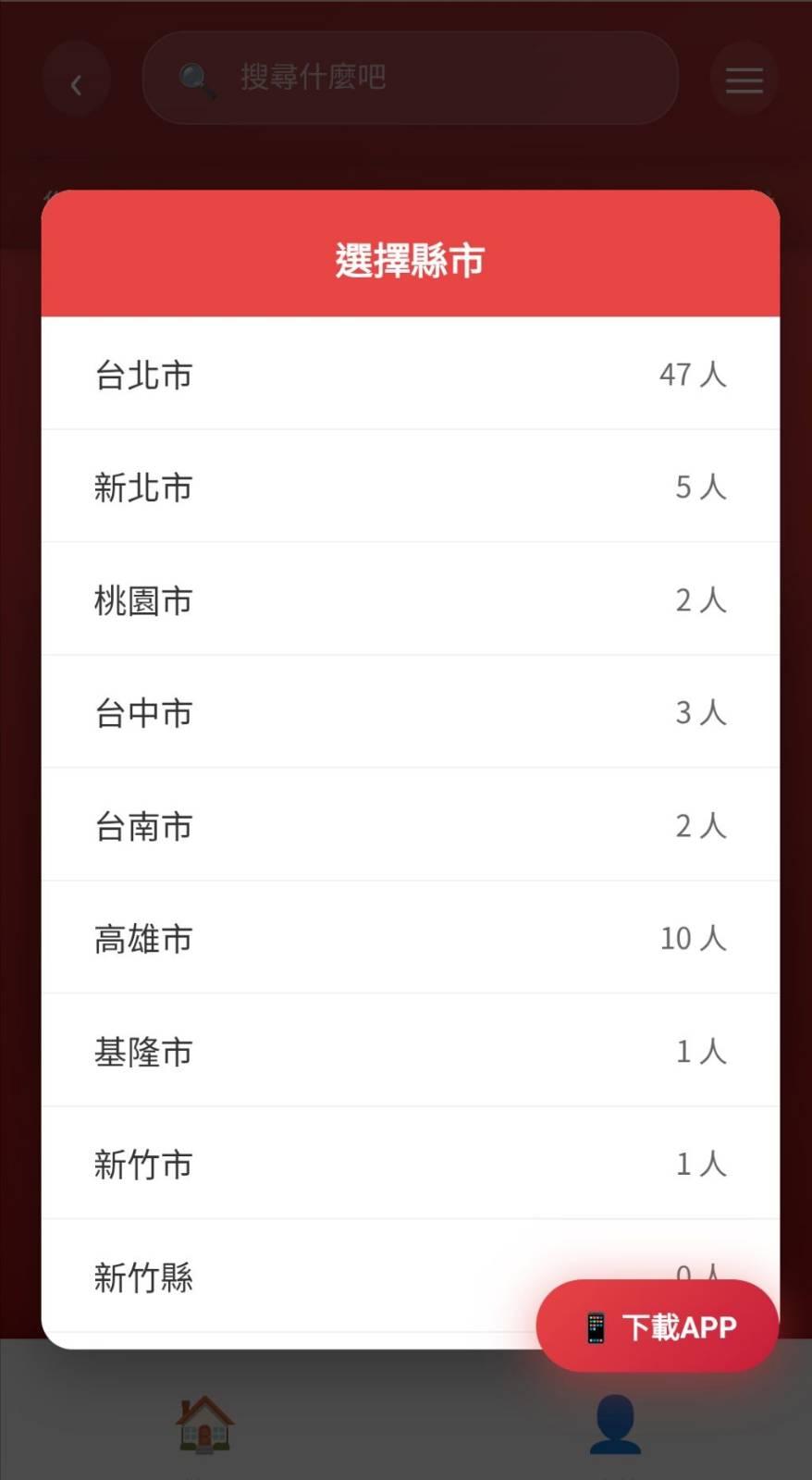
Task: Open the hamburger menu
Action: click(x=744, y=80)
